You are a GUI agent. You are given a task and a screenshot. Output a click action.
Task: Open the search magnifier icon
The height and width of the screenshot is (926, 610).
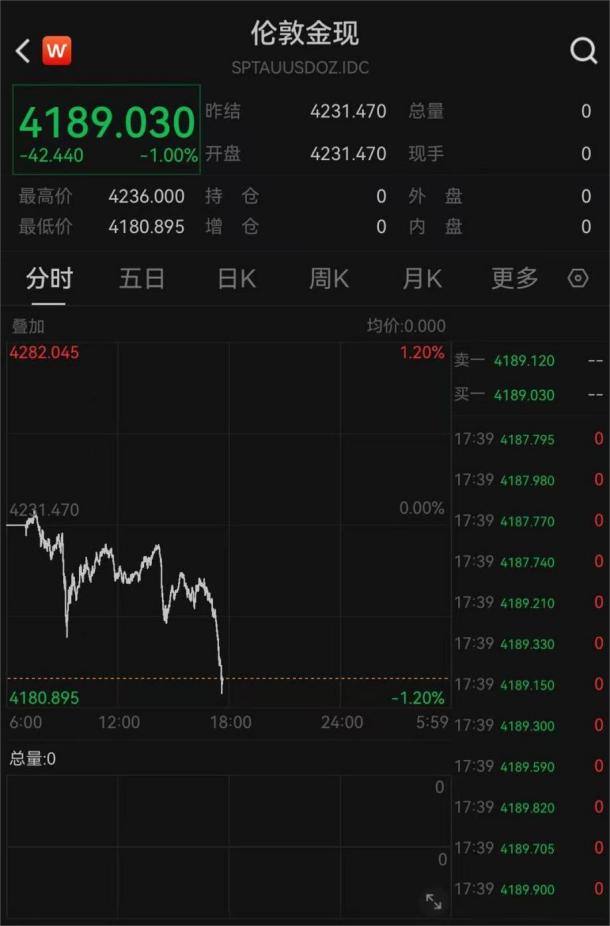583,50
